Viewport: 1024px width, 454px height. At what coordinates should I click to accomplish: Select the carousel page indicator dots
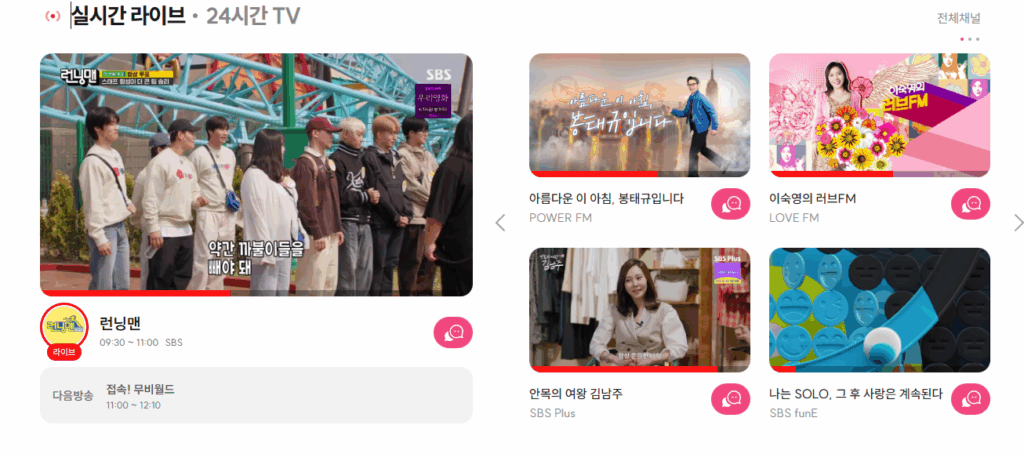[x=969, y=39]
